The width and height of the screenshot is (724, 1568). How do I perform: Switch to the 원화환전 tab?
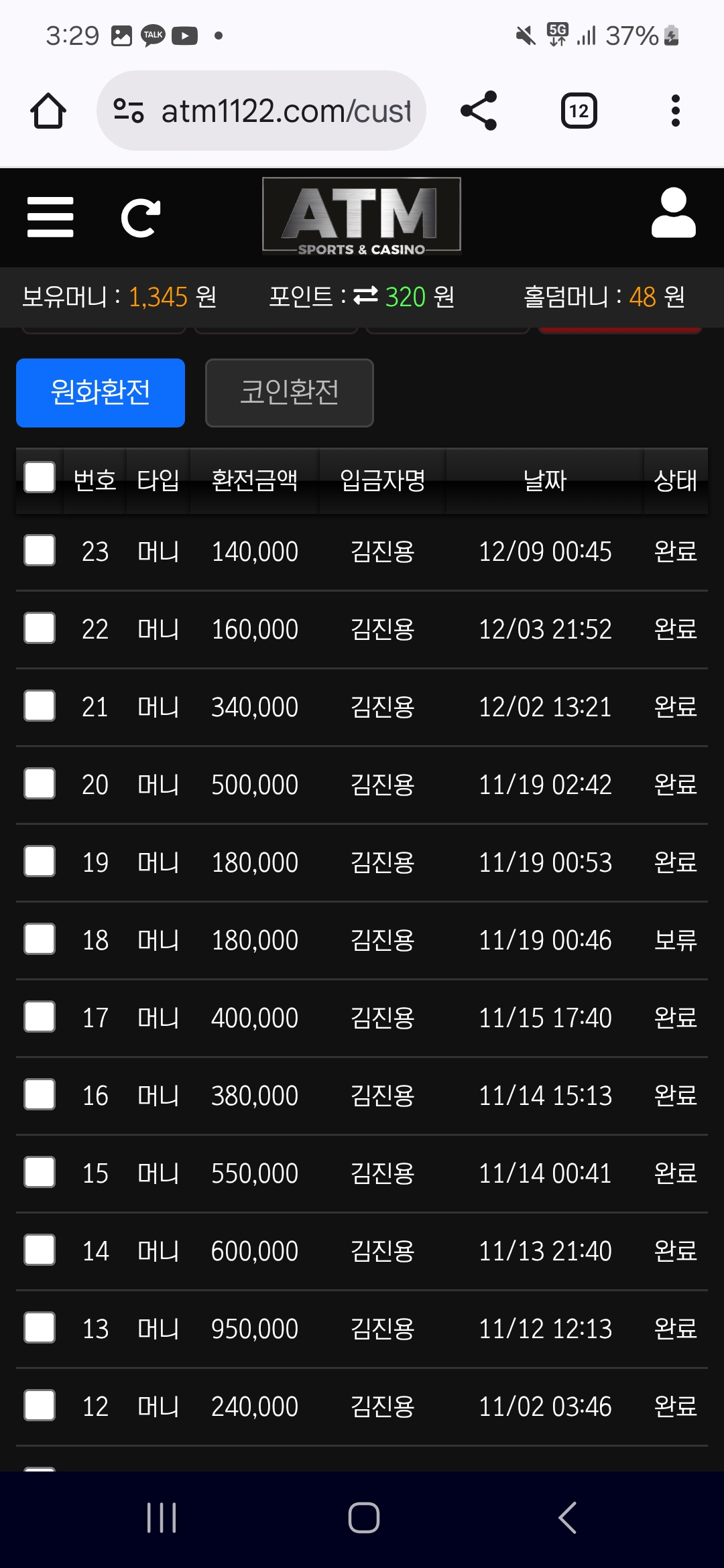101,393
